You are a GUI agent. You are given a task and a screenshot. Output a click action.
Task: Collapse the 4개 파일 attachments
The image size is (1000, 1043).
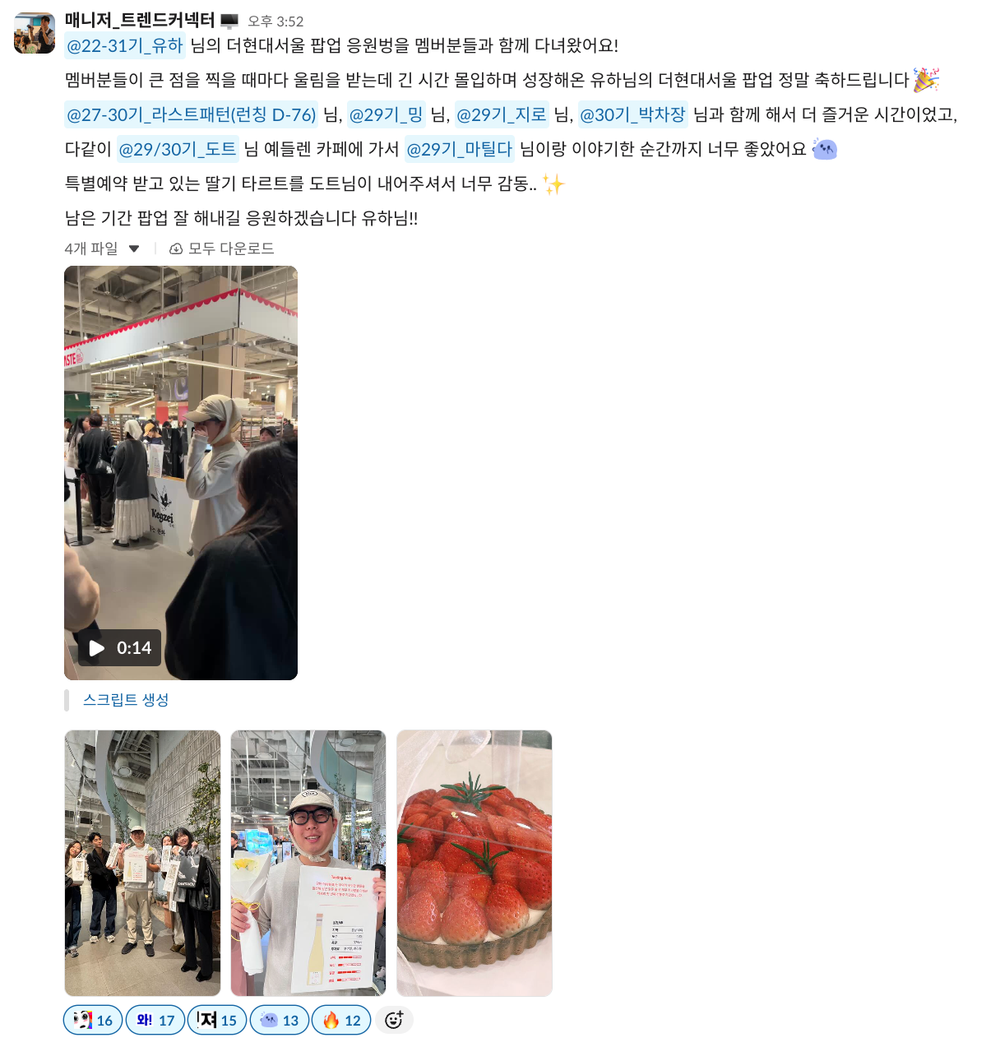[133, 249]
